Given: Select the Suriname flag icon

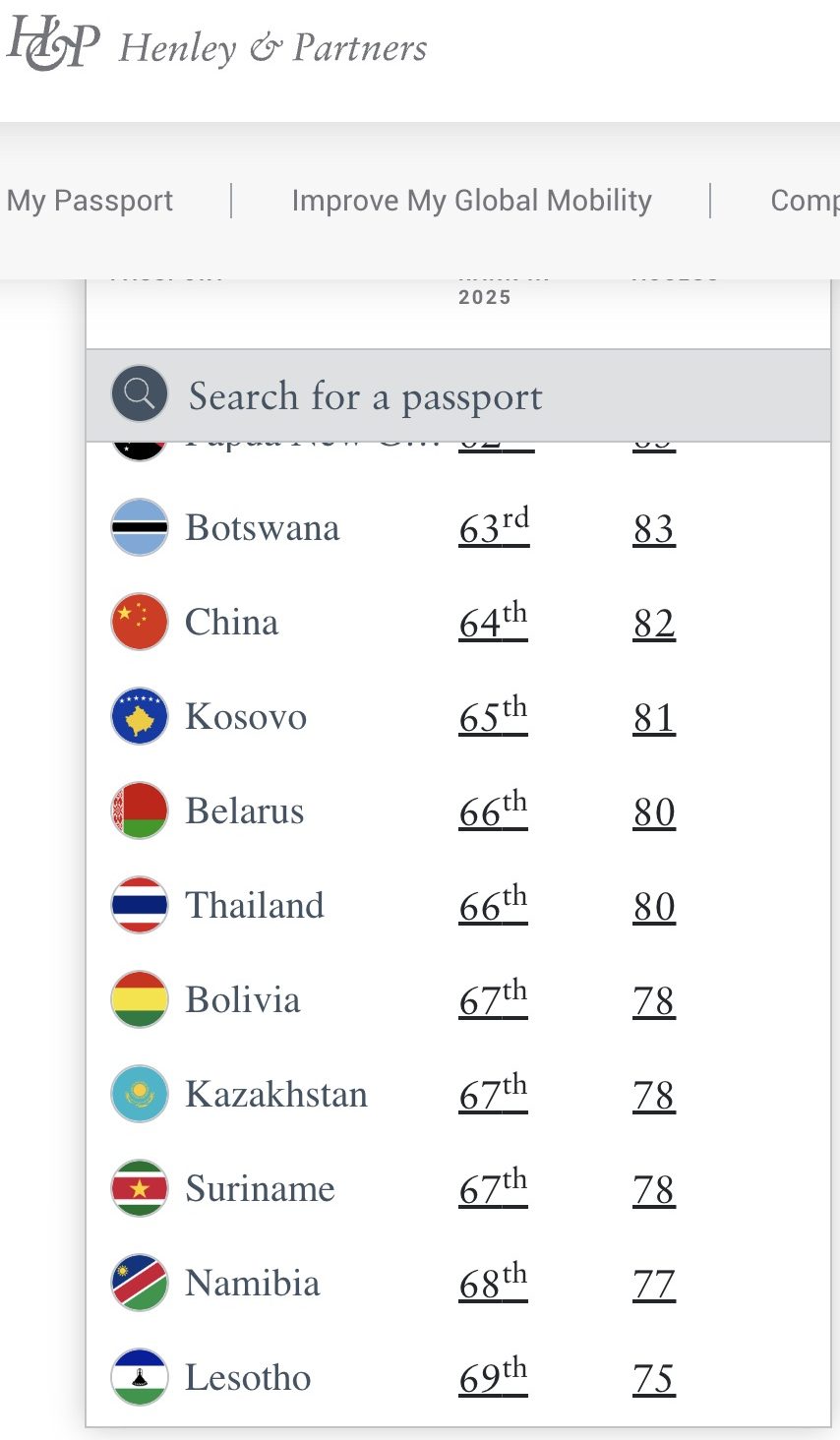Looking at the screenshot, I should 139,1188.
